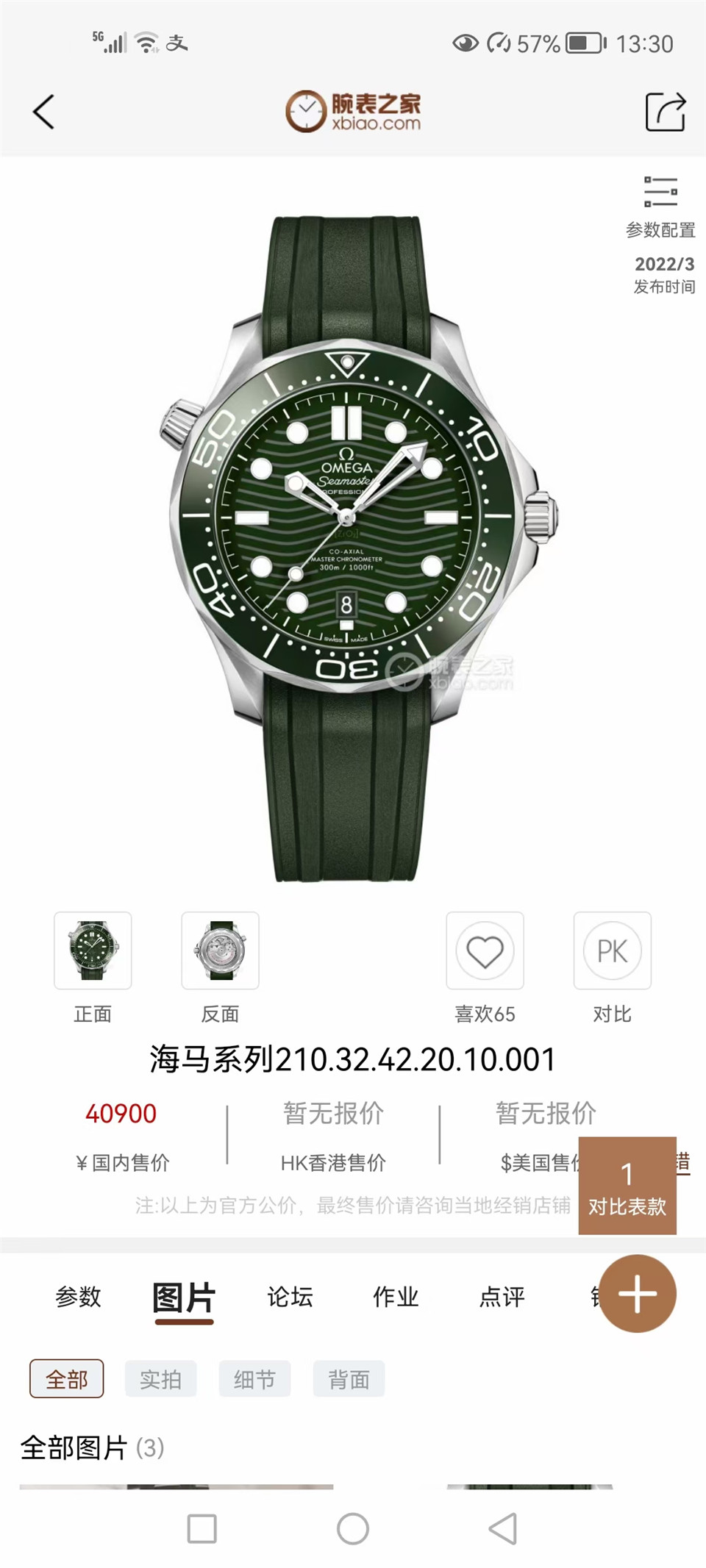Open the 对比表款 comparison list
The height and width of the screenshot is (1568, 706).
[x=627, y=1185]
